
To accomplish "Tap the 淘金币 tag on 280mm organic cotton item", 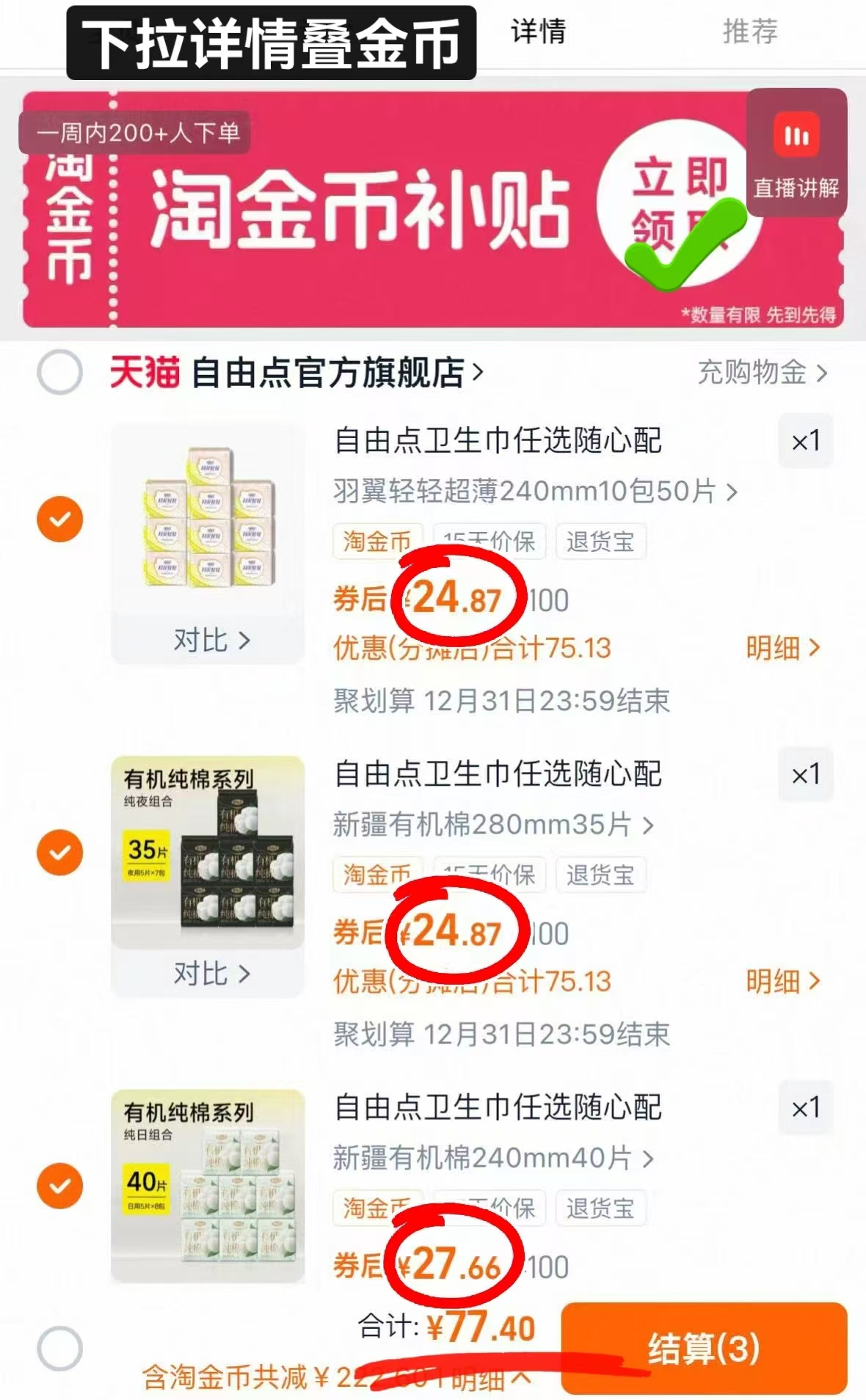I will tap(376, 874).
